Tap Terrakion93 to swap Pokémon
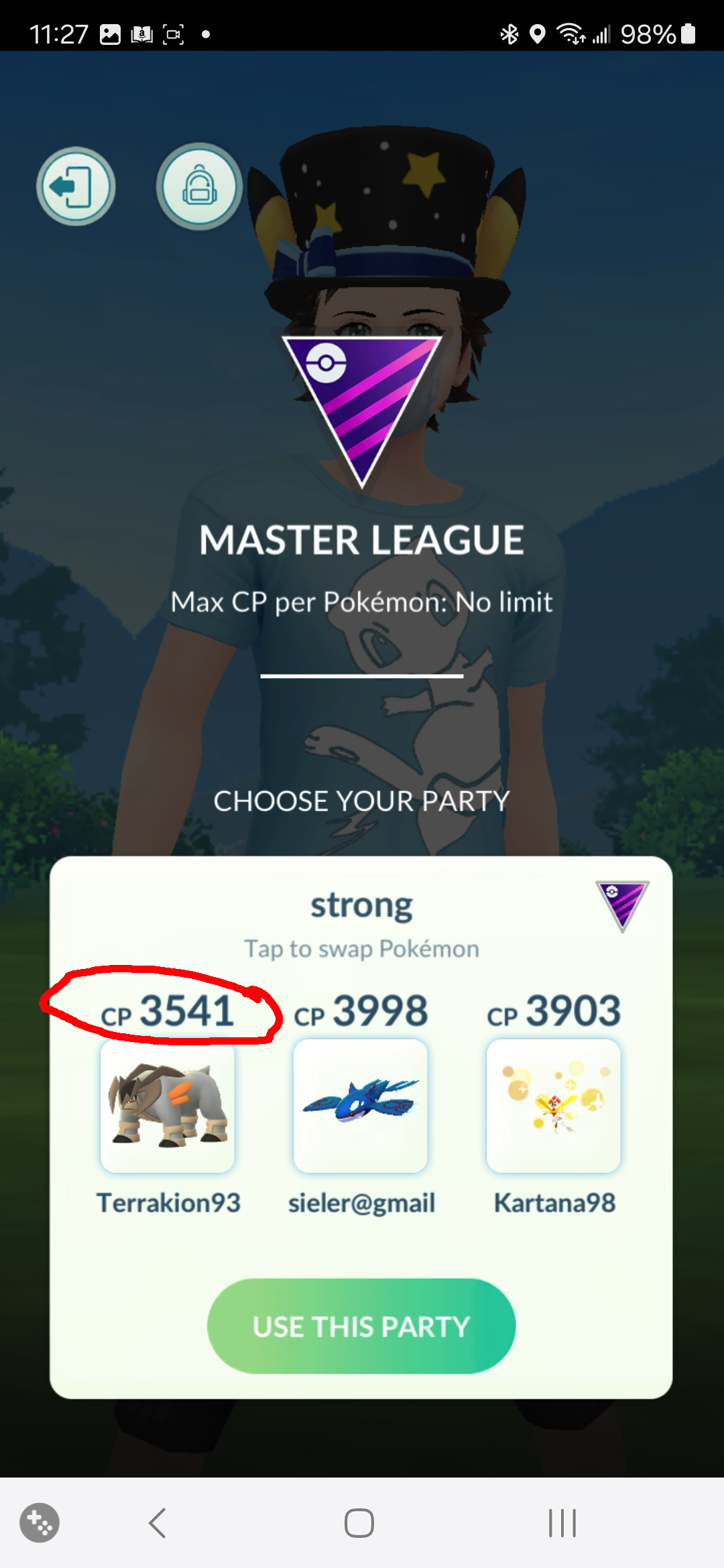The image size is (724, 1568). (168, 1106)
